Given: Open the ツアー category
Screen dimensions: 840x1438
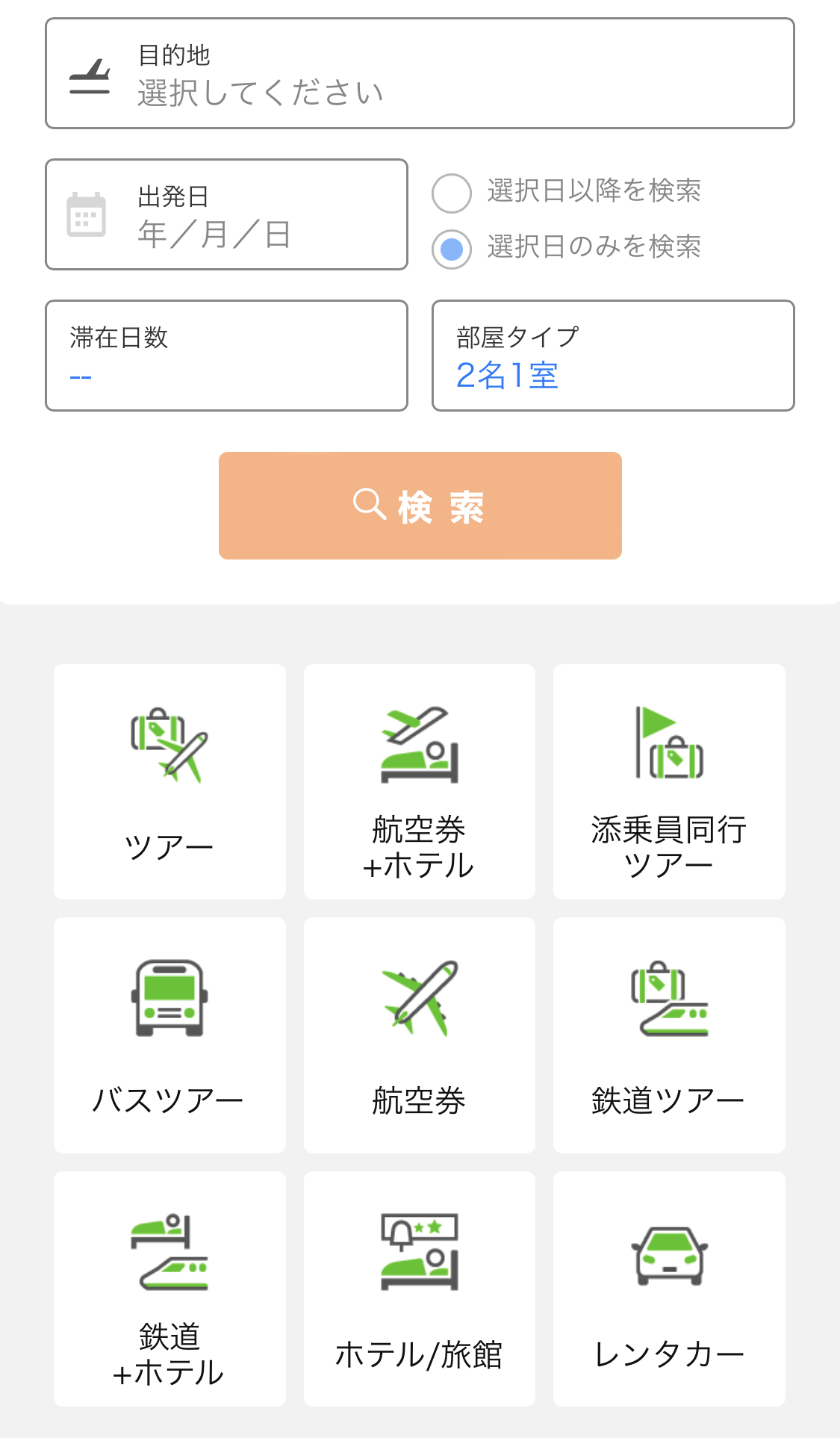Looking at the screenshot, I should [169, 781].
